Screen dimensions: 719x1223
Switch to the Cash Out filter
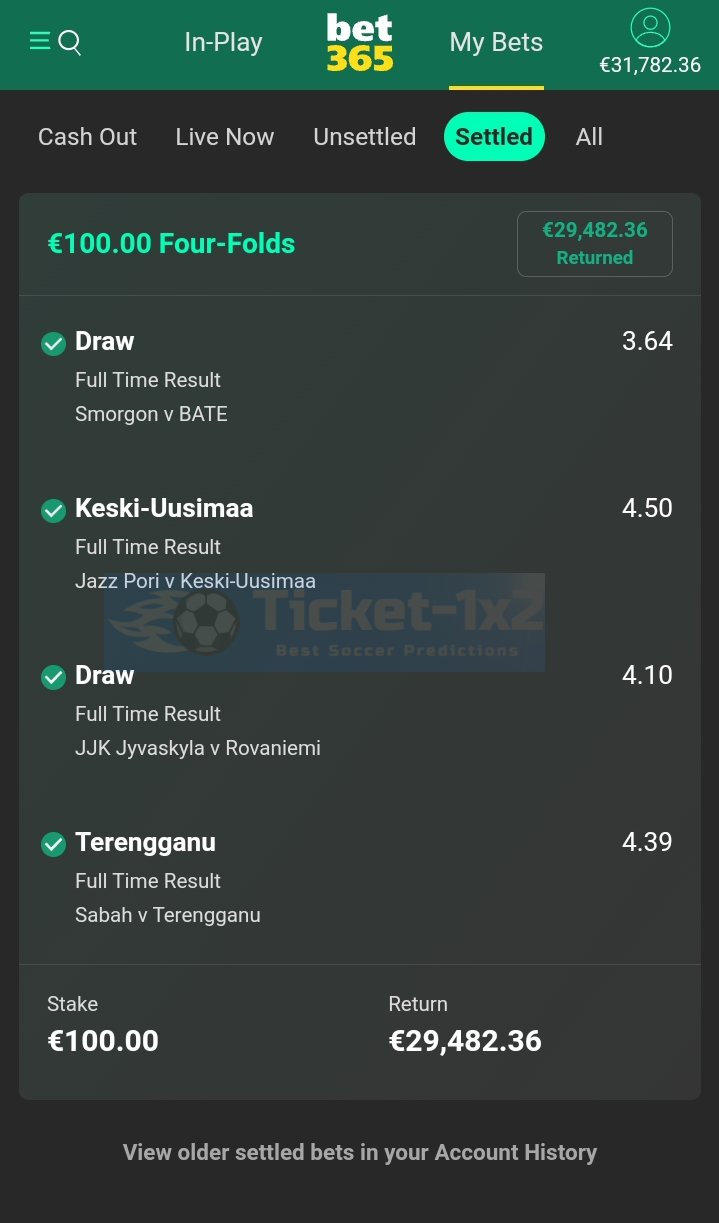(x=87, y=137)
